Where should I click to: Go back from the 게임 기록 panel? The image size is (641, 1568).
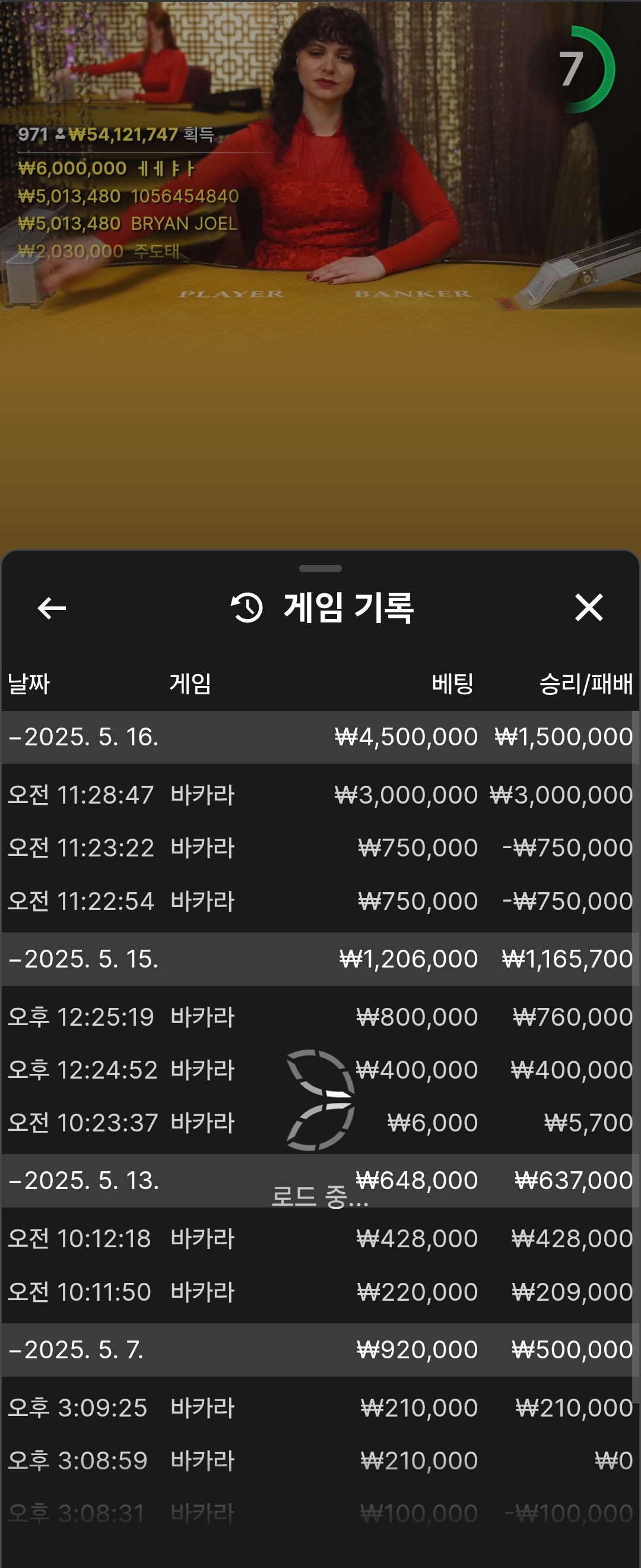point(52,608)
